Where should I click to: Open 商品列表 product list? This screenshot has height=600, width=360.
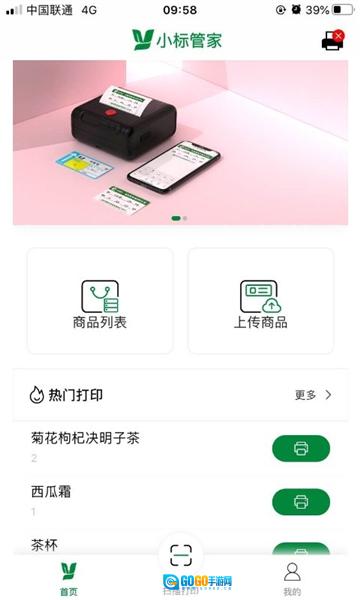[x=100, y=301]
